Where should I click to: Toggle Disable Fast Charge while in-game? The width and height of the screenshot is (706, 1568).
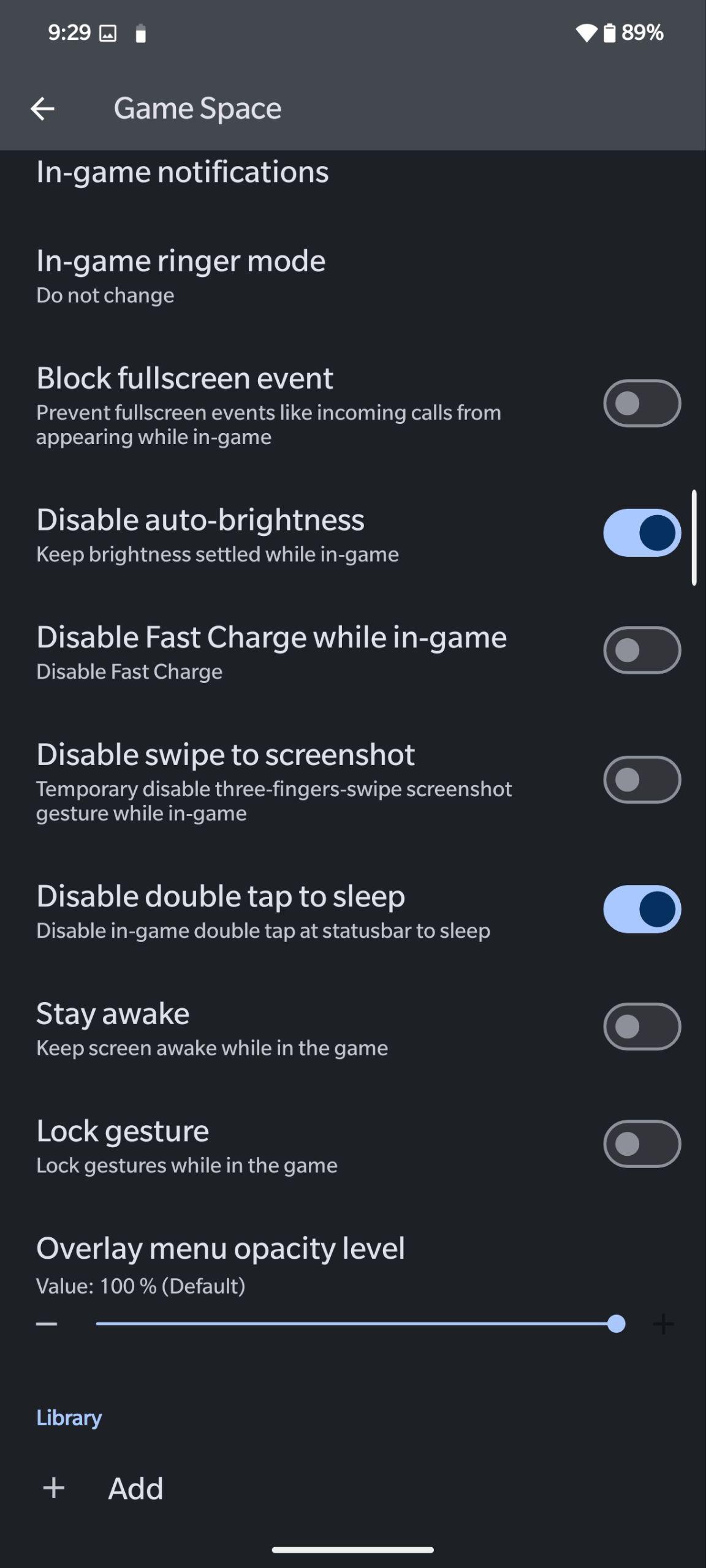click(x=642, y=650)
